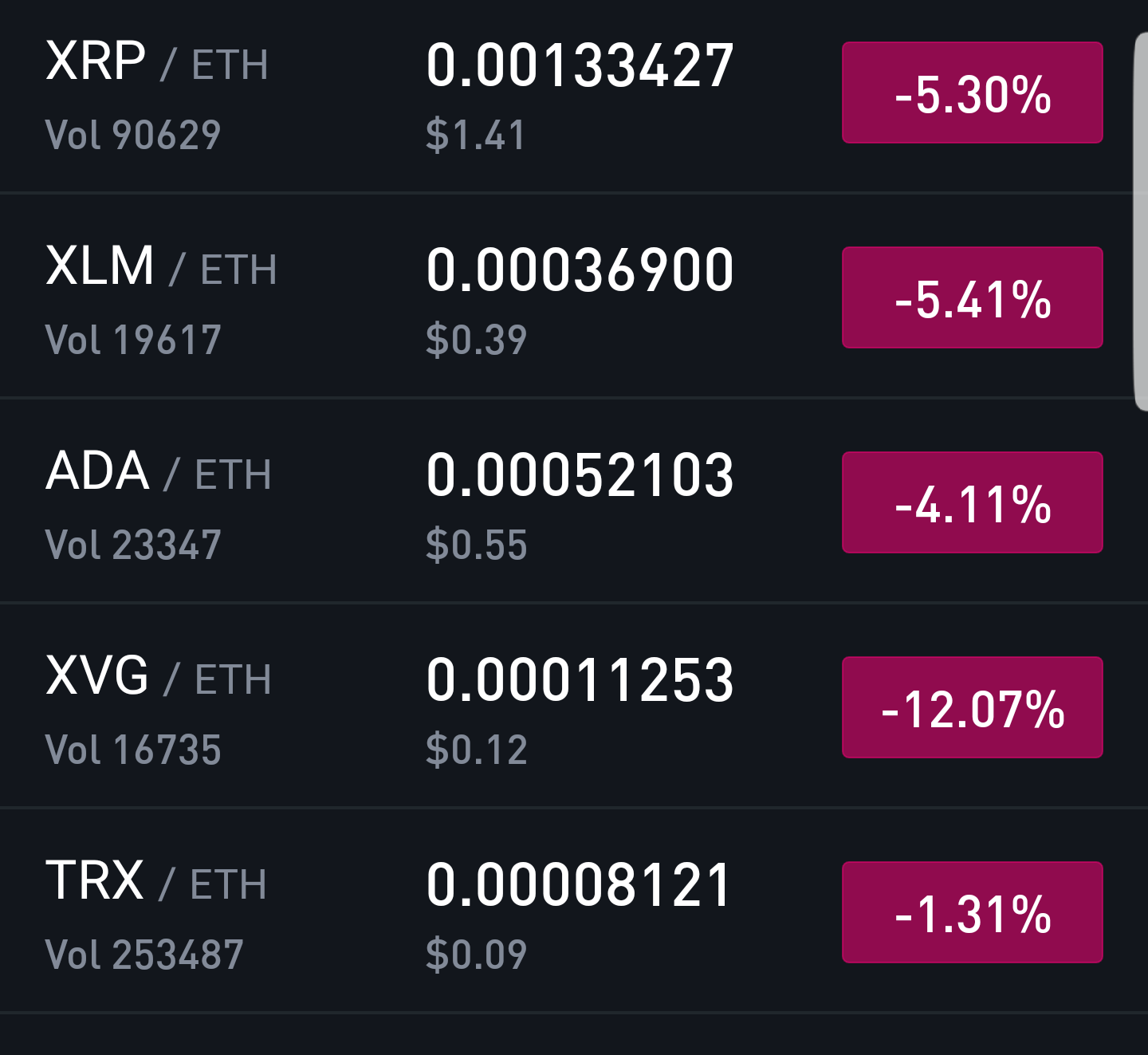Open the XLM / ETH trading pair
This screenshot has width=1148, height=1055.
pyautogui.click(x=161, y=267)
